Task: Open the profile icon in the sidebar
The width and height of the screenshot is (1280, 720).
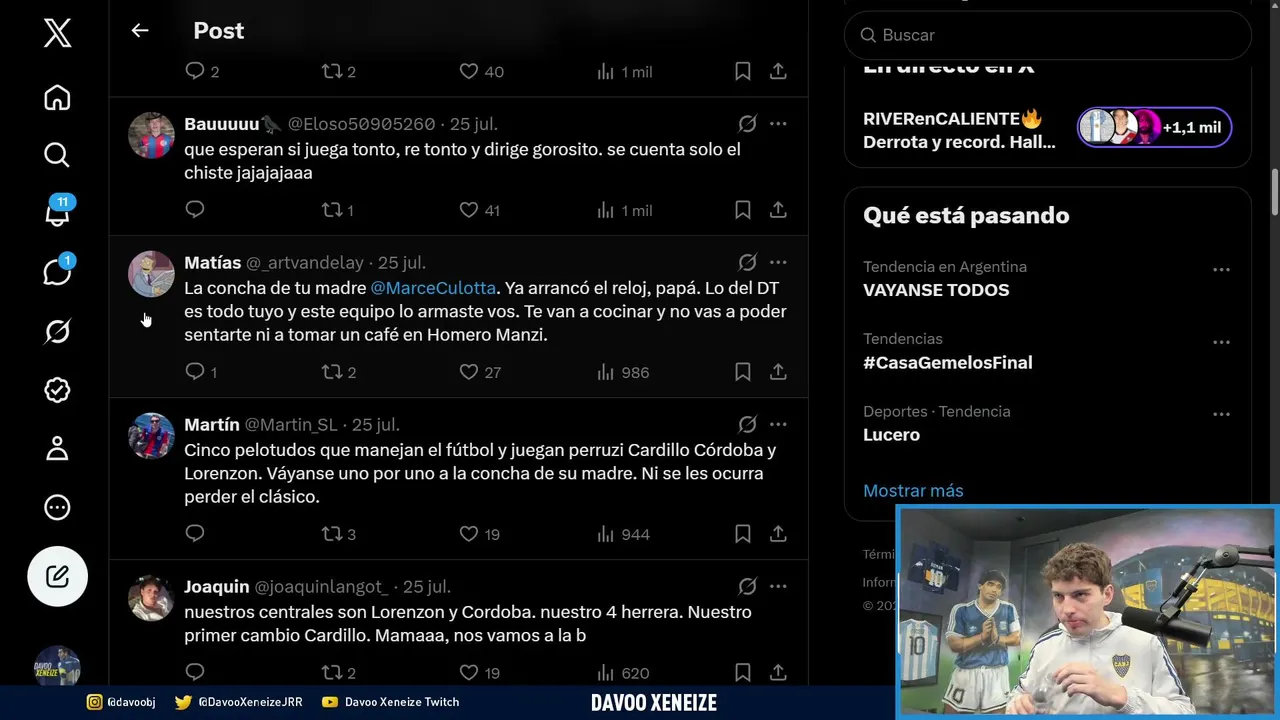Action: coord(57,448)
